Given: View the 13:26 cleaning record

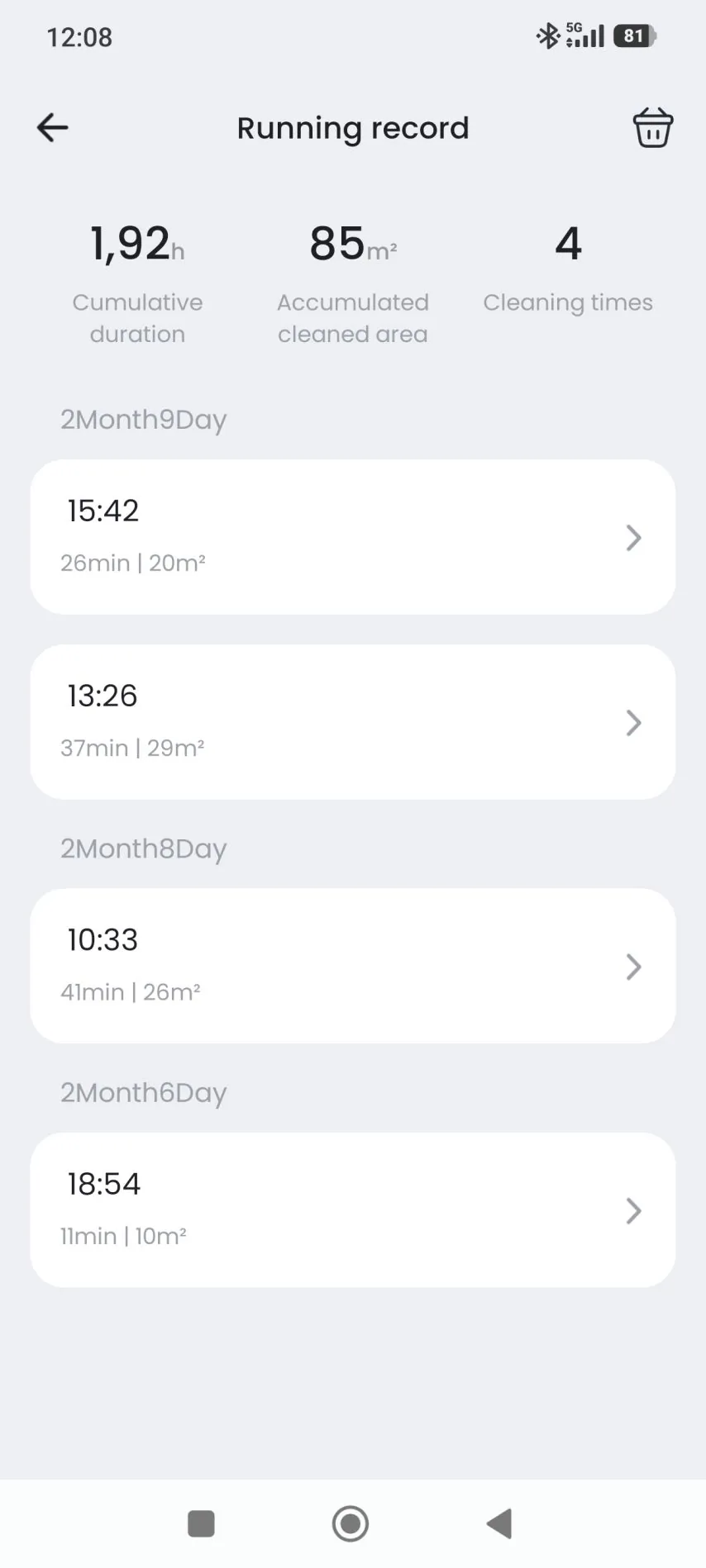Looking at the screenshot, I should pos(352,722).
